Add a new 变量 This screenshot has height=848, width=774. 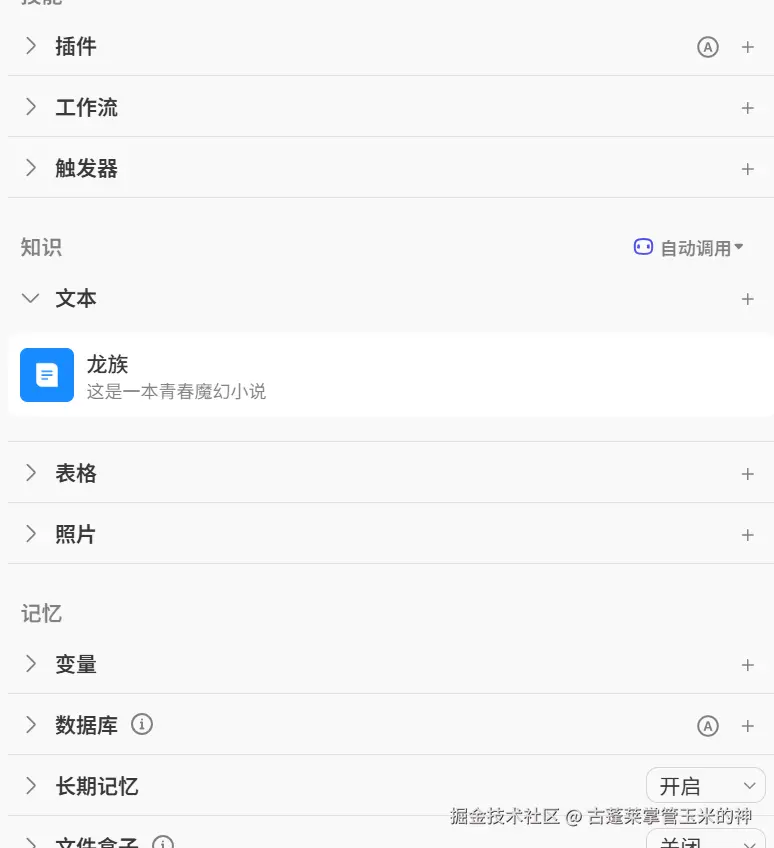pos(747,665)
